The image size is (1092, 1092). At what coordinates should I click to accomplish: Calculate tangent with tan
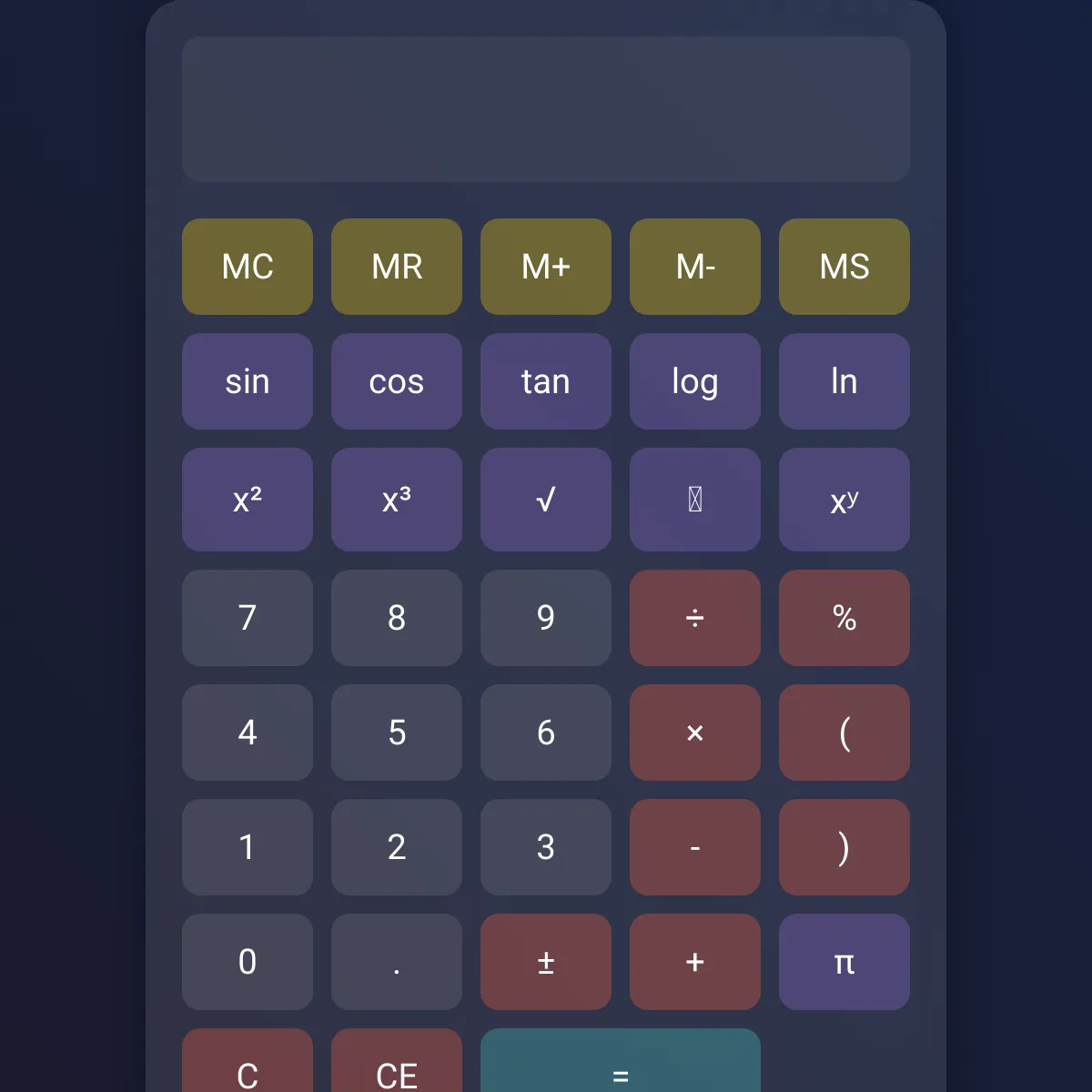point(546,381)
